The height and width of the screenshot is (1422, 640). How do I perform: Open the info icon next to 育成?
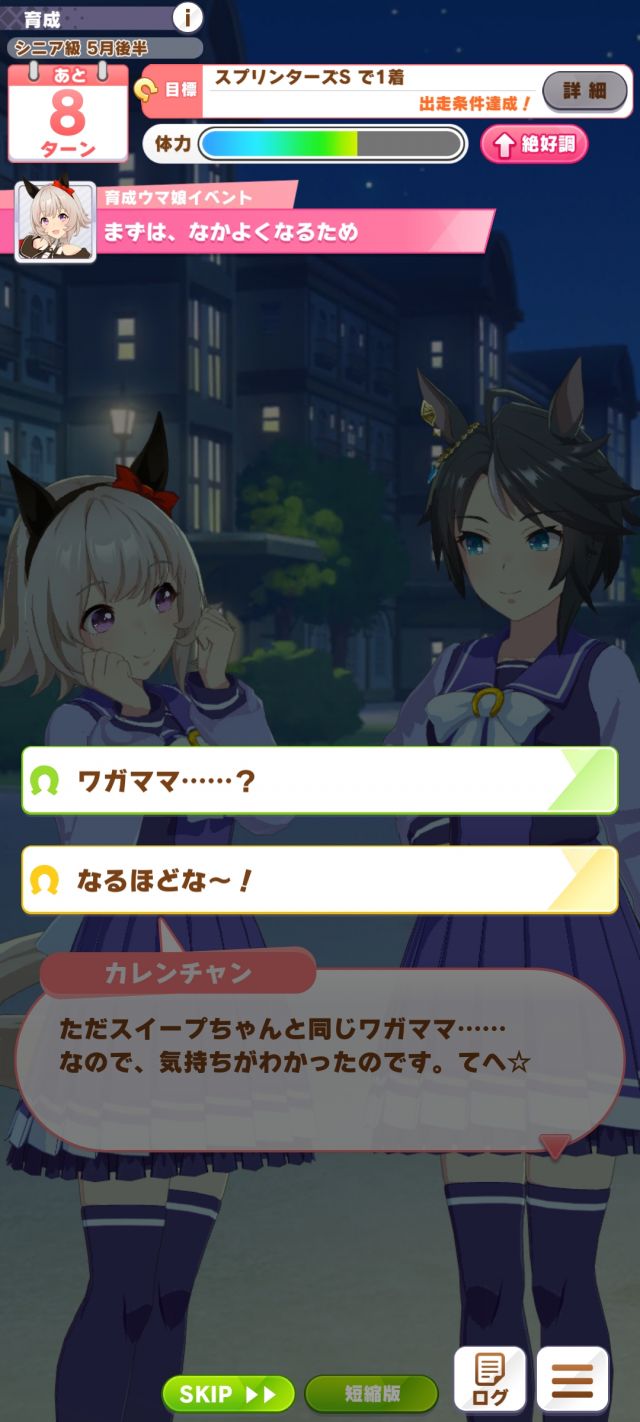[187, 17]
